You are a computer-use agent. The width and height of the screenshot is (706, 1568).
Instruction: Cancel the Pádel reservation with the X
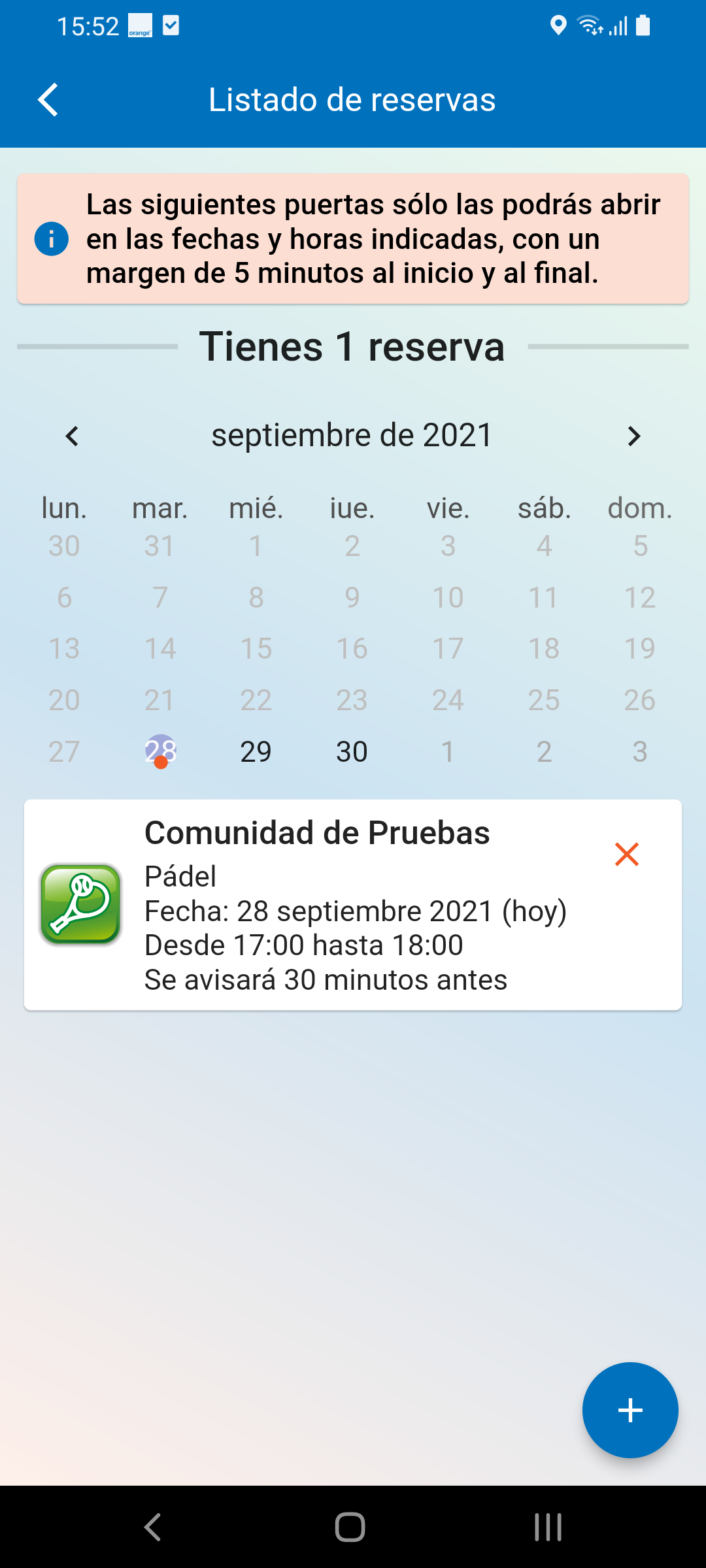626,854
